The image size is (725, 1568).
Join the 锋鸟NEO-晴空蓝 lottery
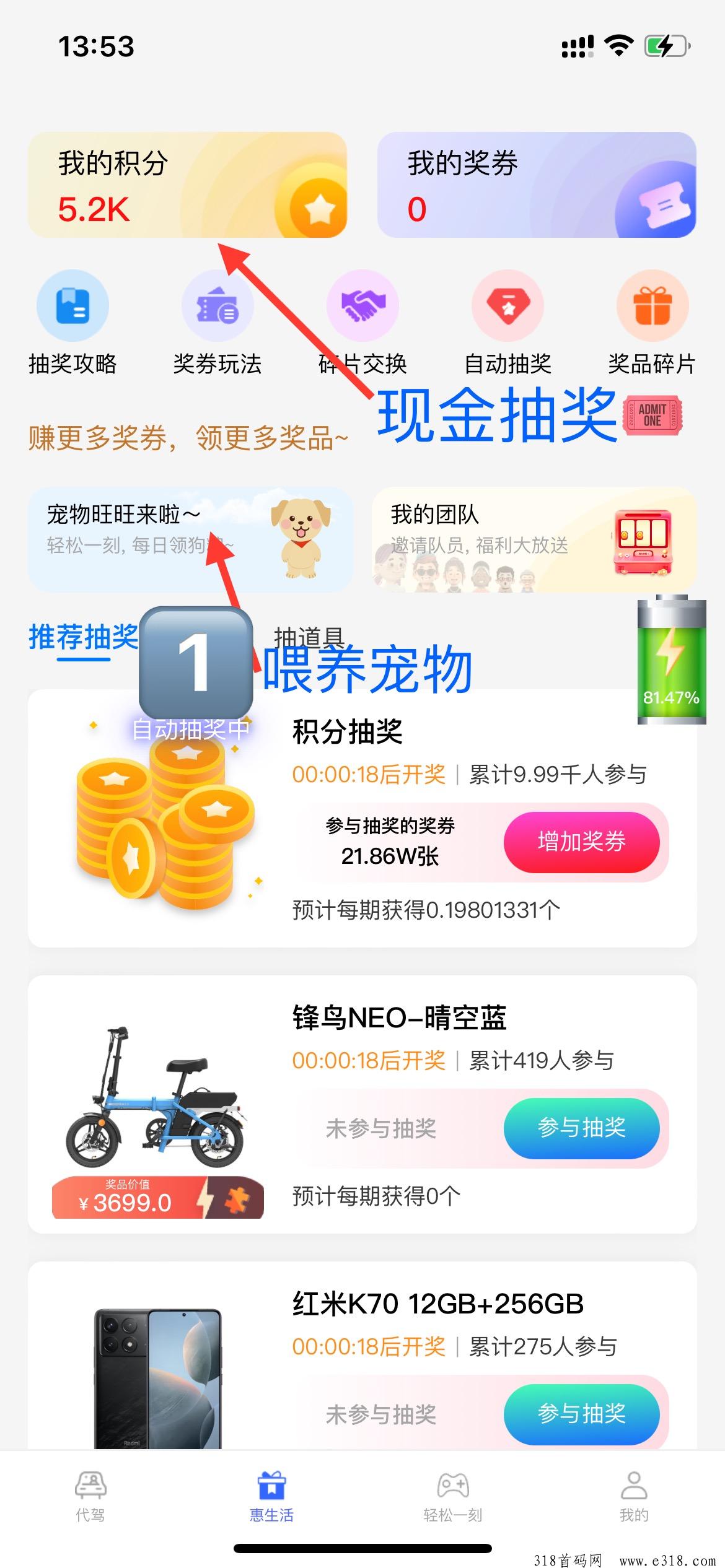coord(581,1128)
